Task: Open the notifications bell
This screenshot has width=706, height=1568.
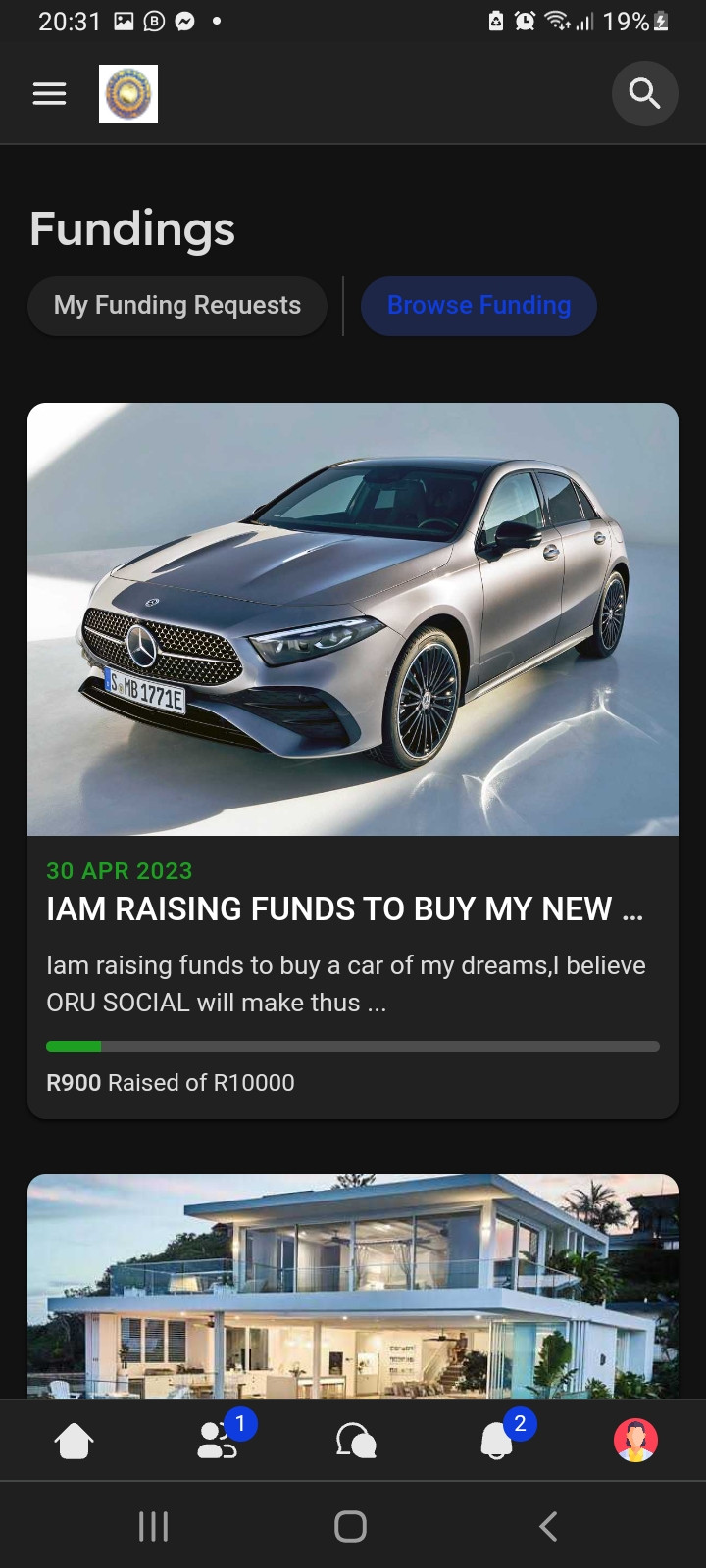Action: [497, 1441]
